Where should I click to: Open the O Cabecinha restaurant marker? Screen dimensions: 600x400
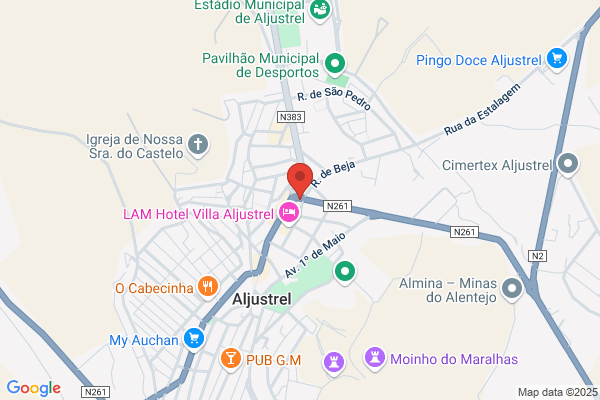click(208, 287)
